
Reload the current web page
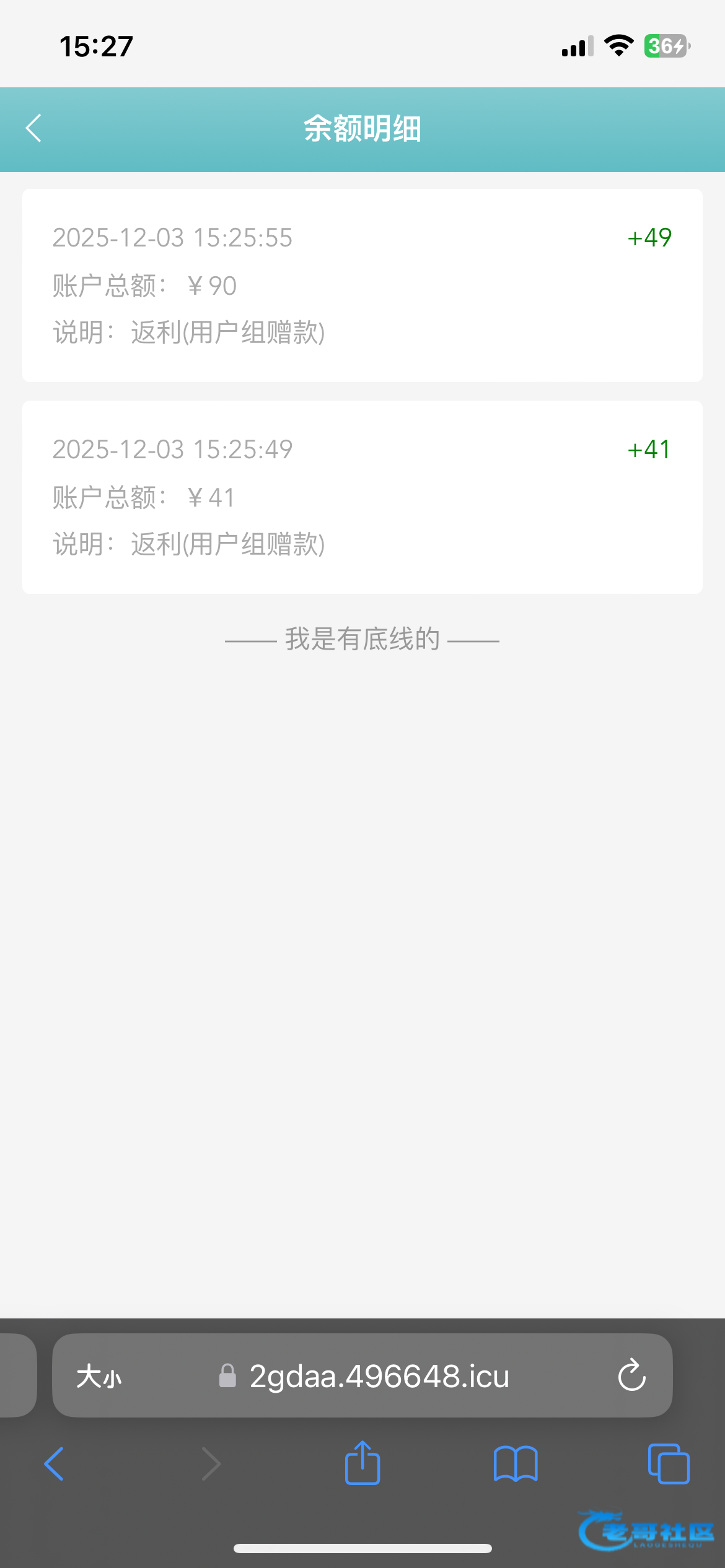[631, 1376]
